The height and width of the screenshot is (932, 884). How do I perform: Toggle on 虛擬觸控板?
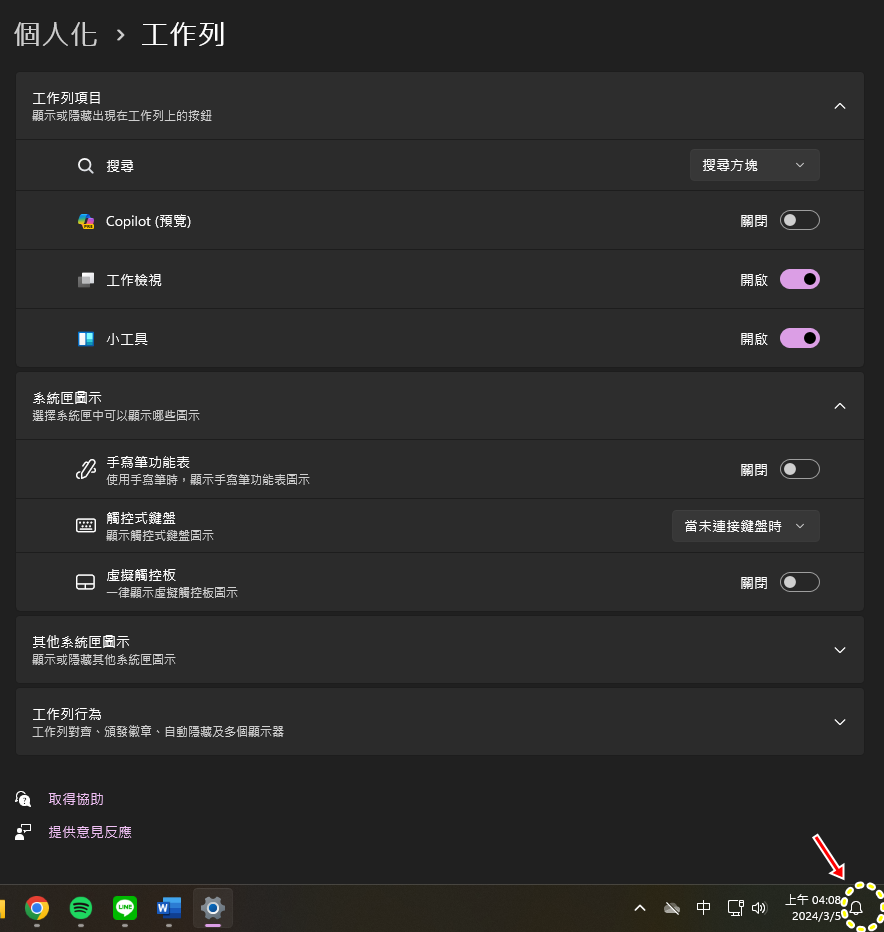point(799,582)
